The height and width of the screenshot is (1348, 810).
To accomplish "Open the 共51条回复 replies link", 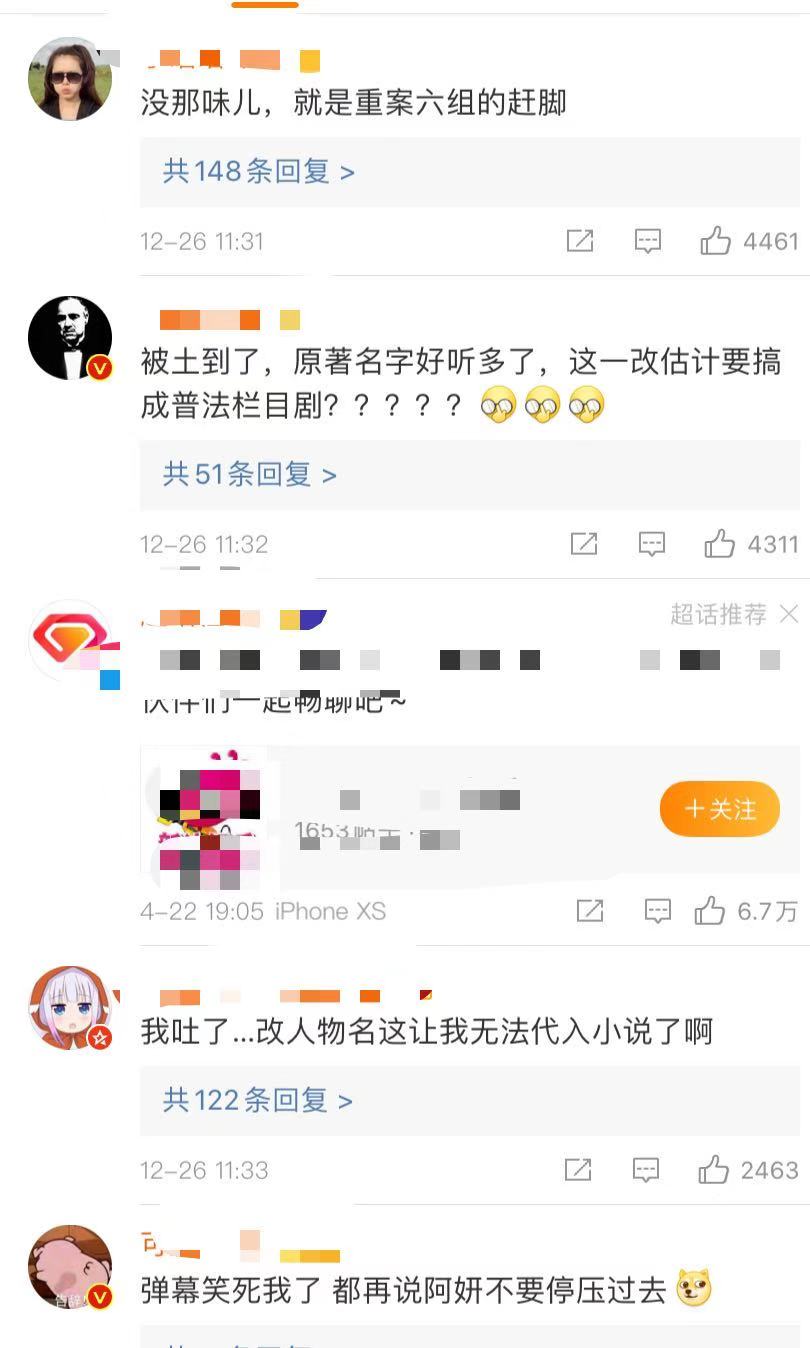I will coord(249,474).
